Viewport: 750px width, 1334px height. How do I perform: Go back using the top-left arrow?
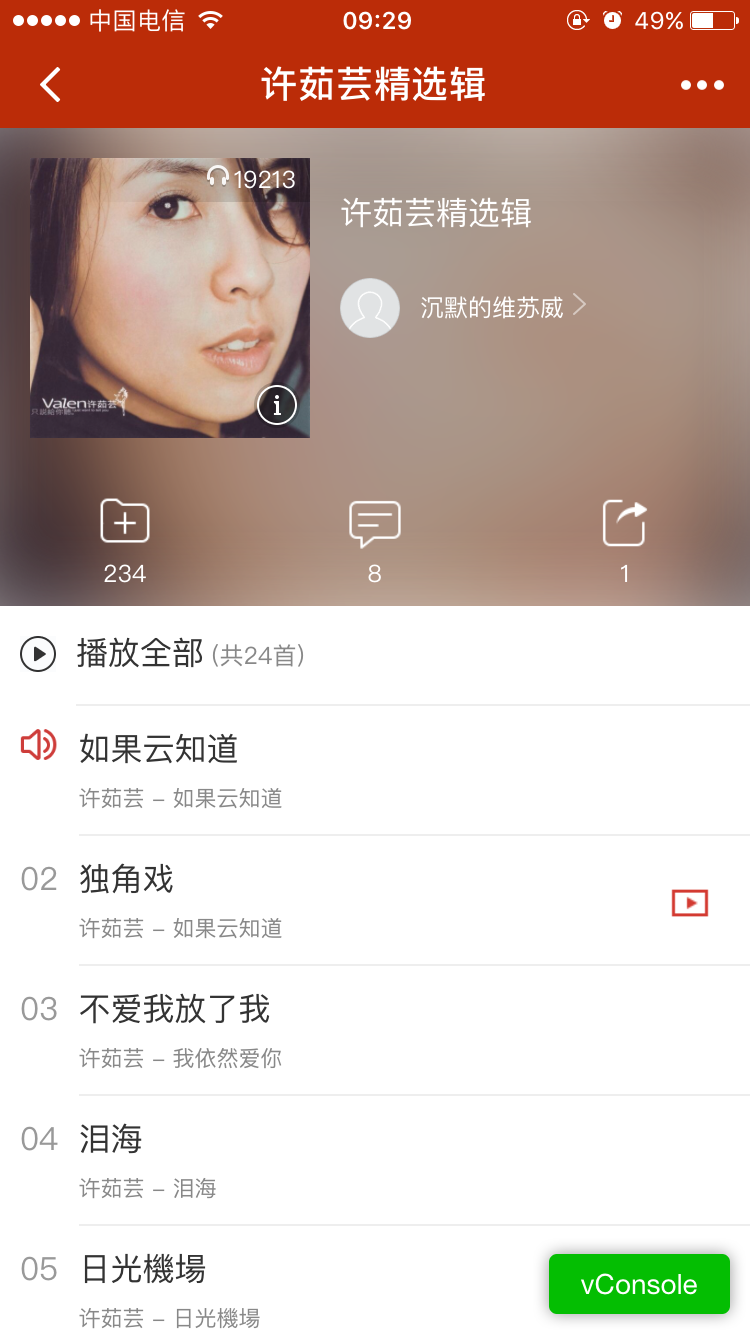click(50, 85)
